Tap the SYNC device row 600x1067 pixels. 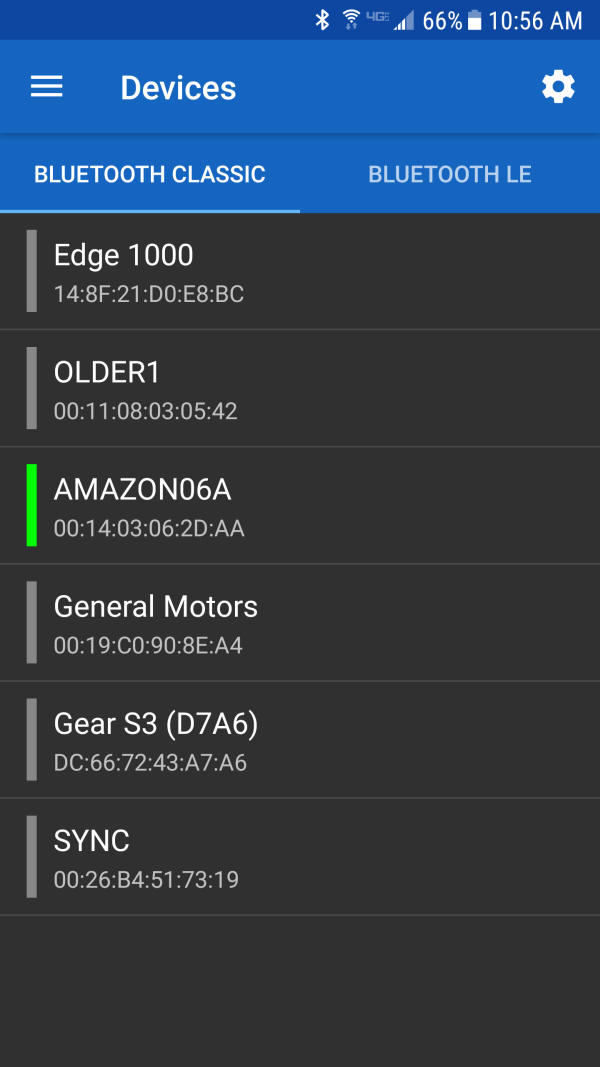click(x=300, y=856)
